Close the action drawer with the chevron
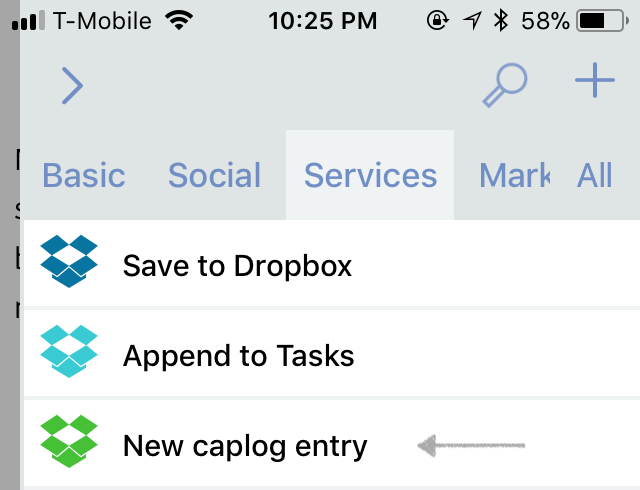This screenshot has width=640, height=490. tap(72, 86)
